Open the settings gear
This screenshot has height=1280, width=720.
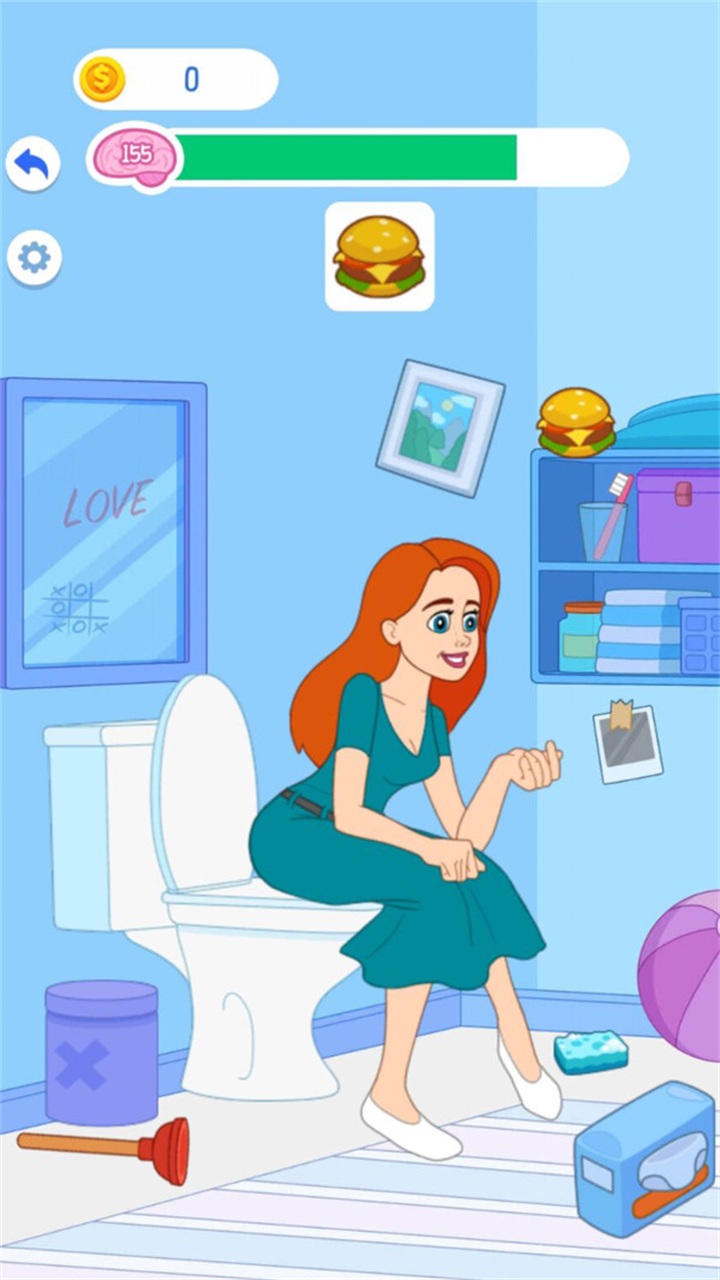tap(34, 258)
